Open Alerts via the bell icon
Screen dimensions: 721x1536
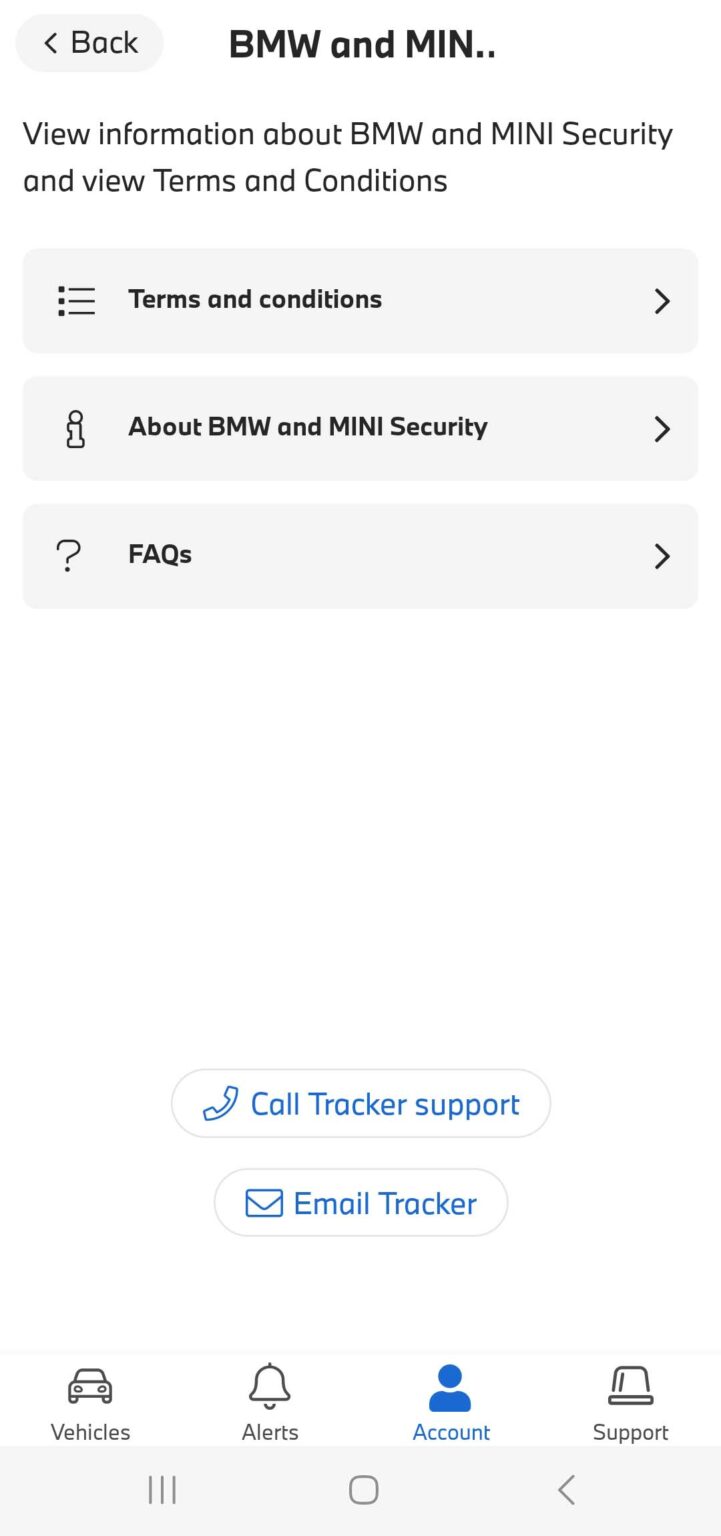[x=269, y=1386]
